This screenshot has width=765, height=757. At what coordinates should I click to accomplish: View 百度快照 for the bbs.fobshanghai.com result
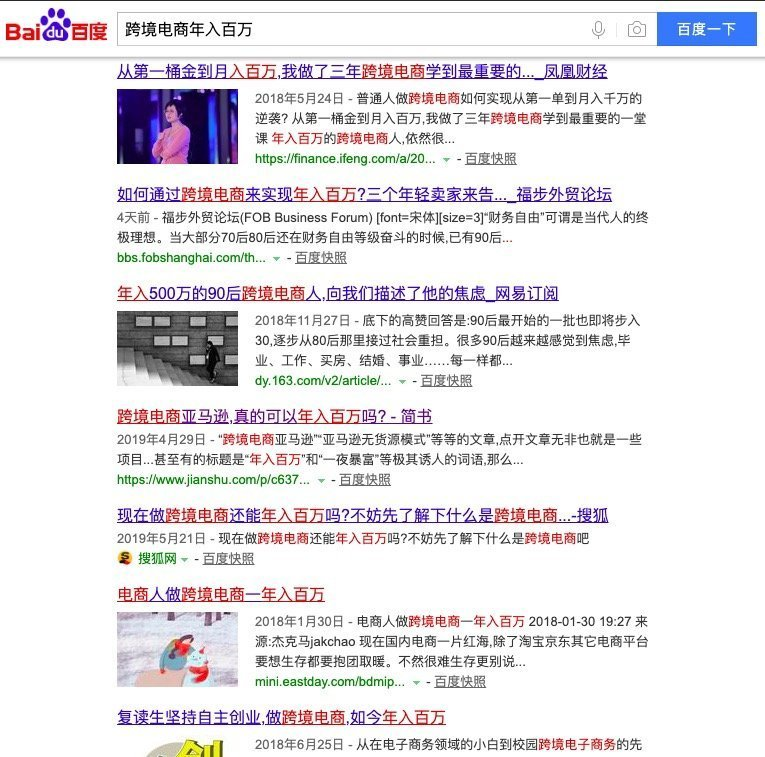coord(321,257)
